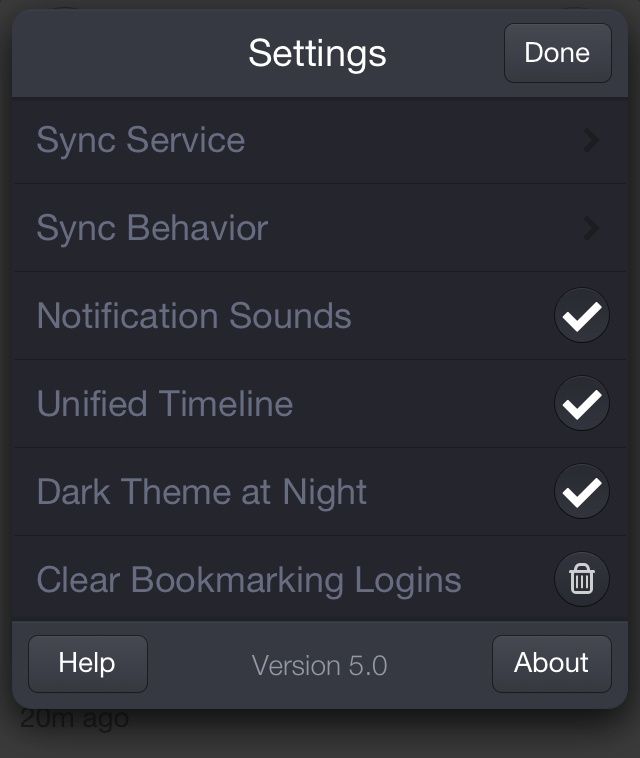640x758 pixels.
Task: Tap Done to close Settings
Action: (557, 53)
